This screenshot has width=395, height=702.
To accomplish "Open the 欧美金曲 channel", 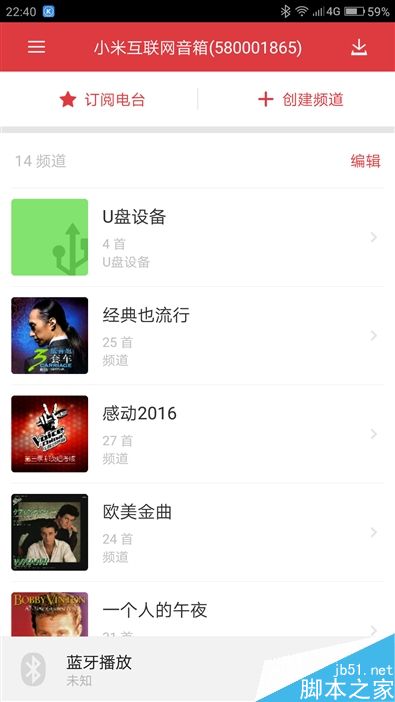I will (x=198, y=532).
